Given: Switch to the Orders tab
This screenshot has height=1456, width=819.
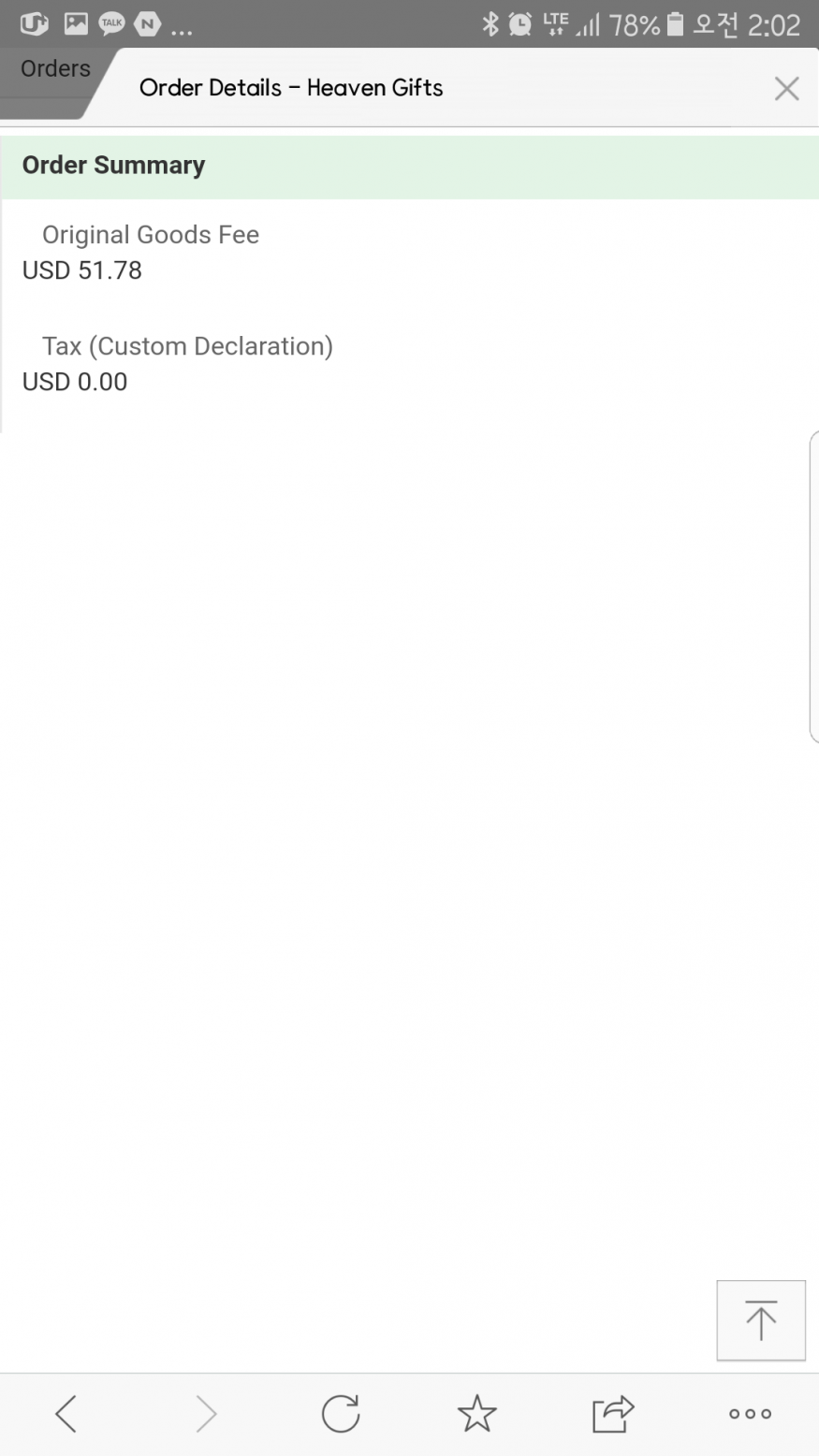Looking at the screenshot, I should point(54,70).
